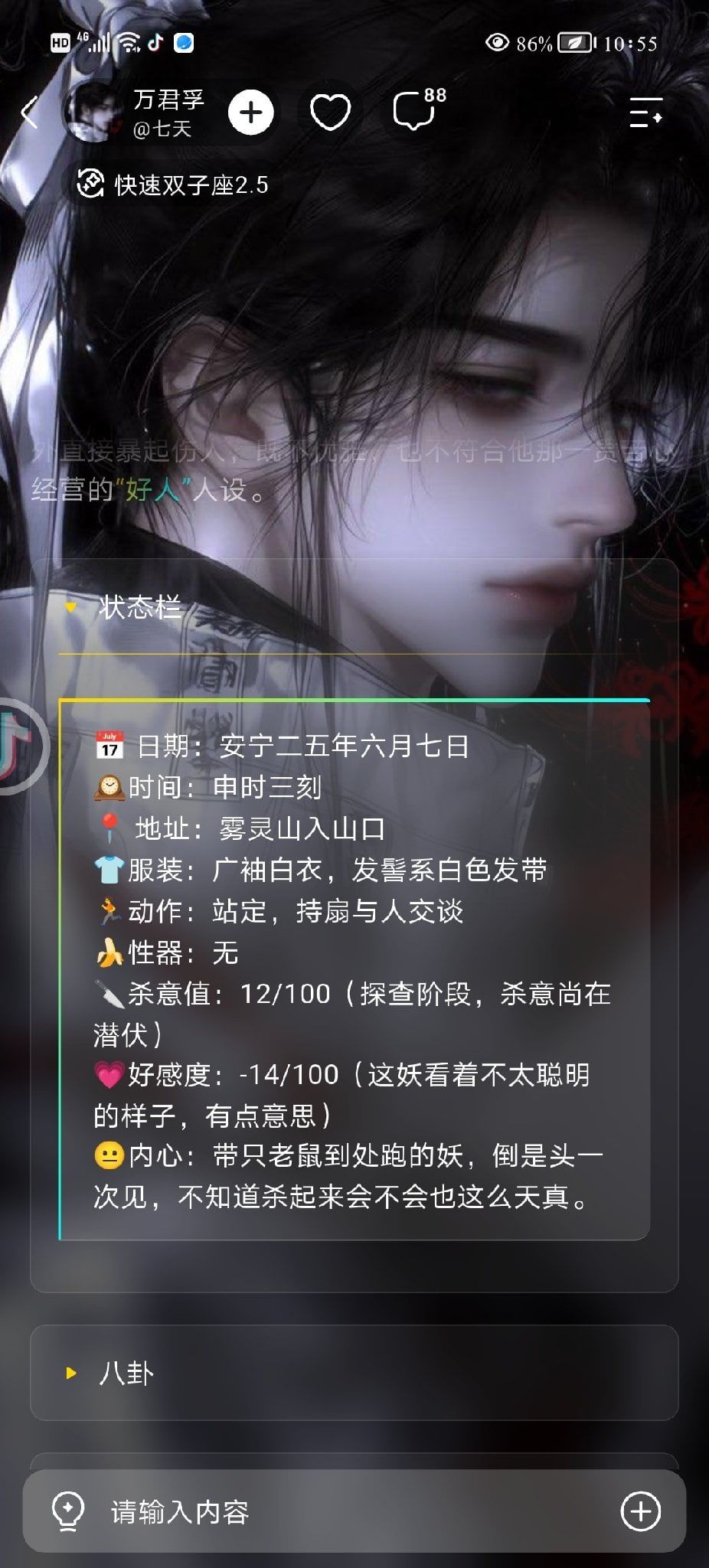709x1568 pixels.
Task: Follow 万君孚 with the plus button
Action: point(250,113)
